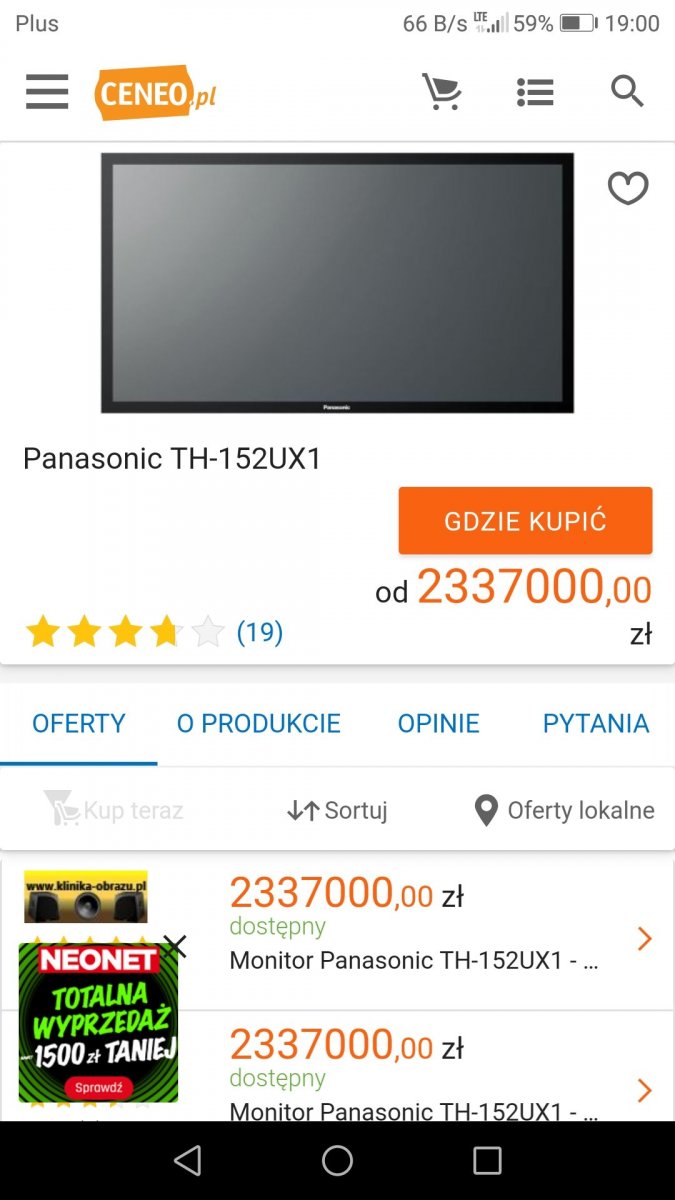The image size is (675, 1200).
Task: Switch to the OFERTY tab
Action: pos(79,723)
